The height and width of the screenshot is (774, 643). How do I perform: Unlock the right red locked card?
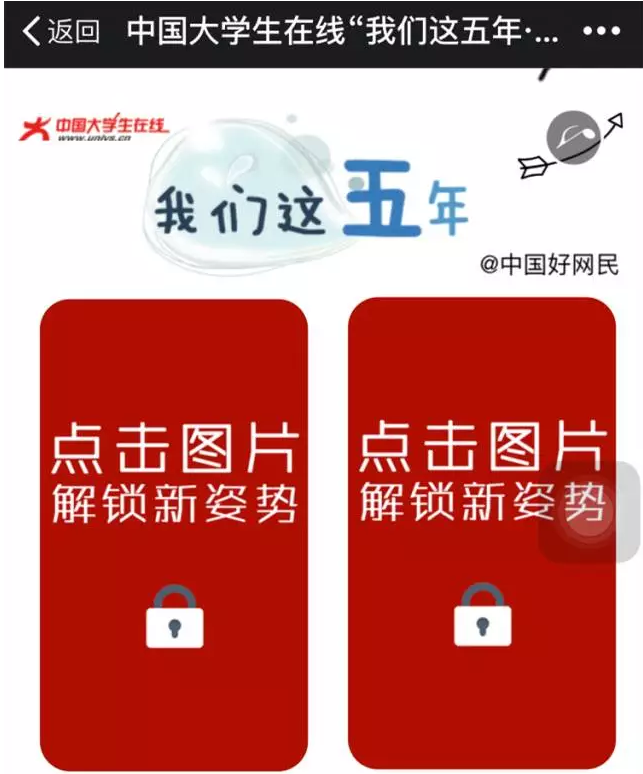pos(481,534)
